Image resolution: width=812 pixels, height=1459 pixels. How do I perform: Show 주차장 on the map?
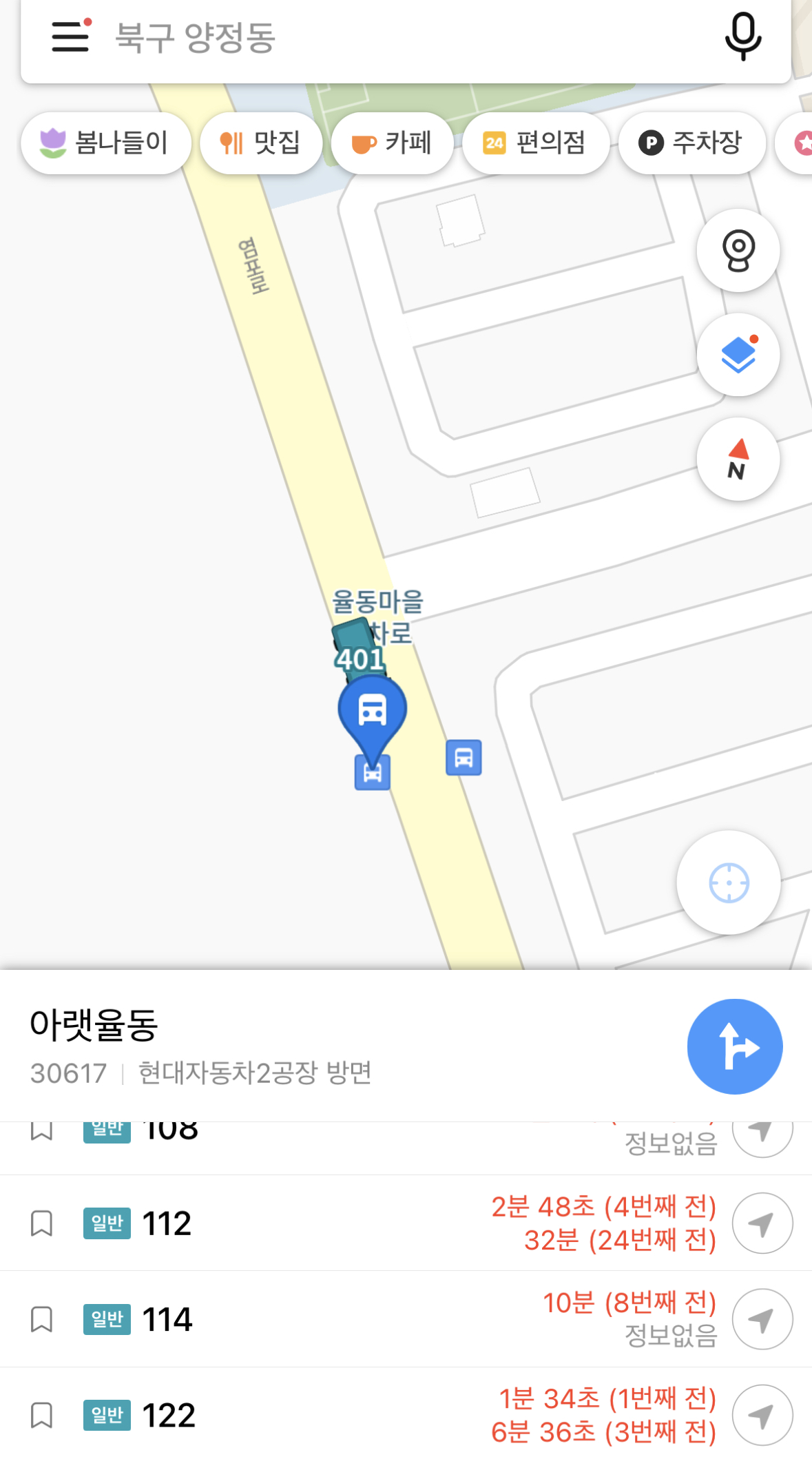pyautogui.click(x=691, y=143)
